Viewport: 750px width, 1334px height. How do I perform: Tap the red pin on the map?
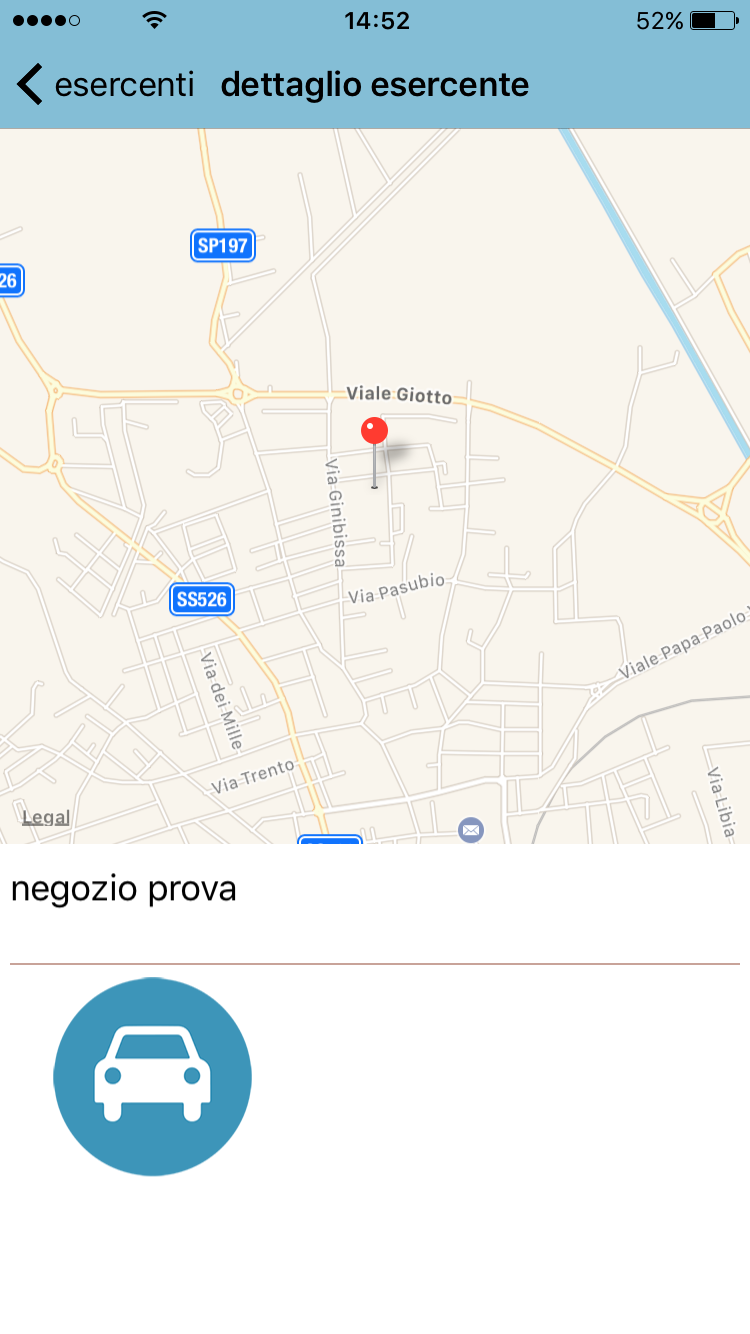coord(374,453)
